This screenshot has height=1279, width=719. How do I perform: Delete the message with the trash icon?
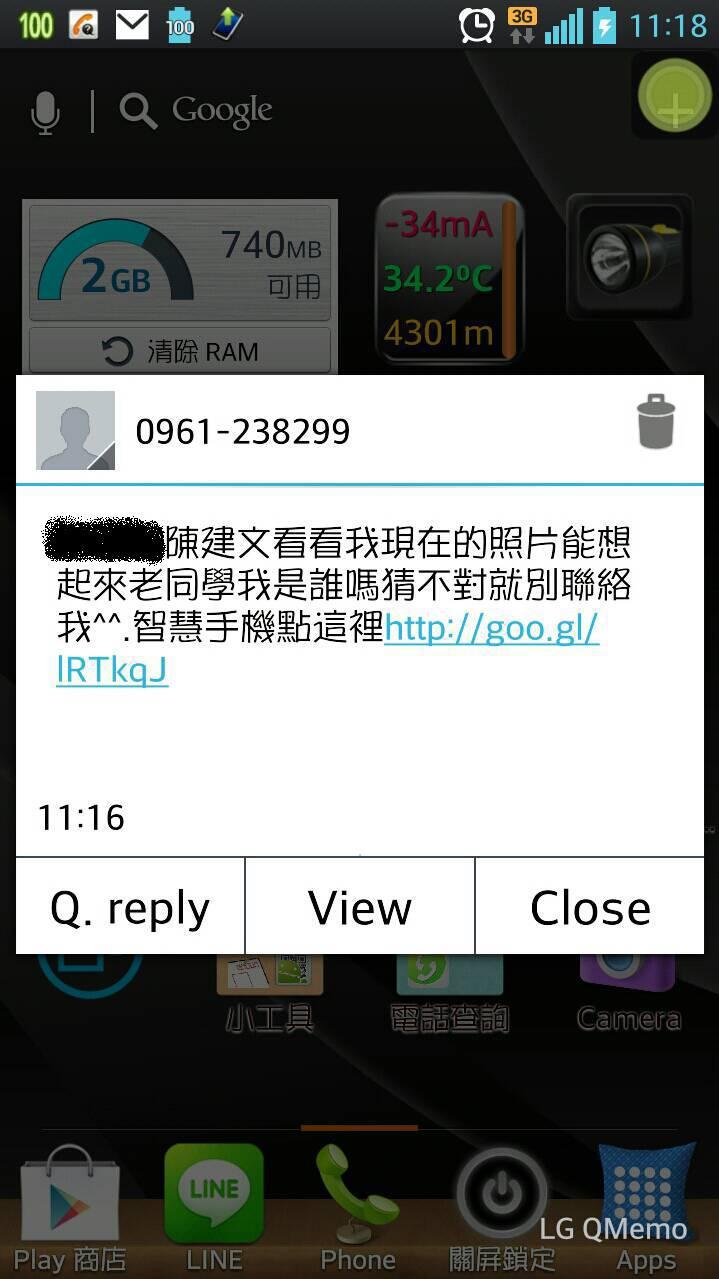(x=656, y=421)
